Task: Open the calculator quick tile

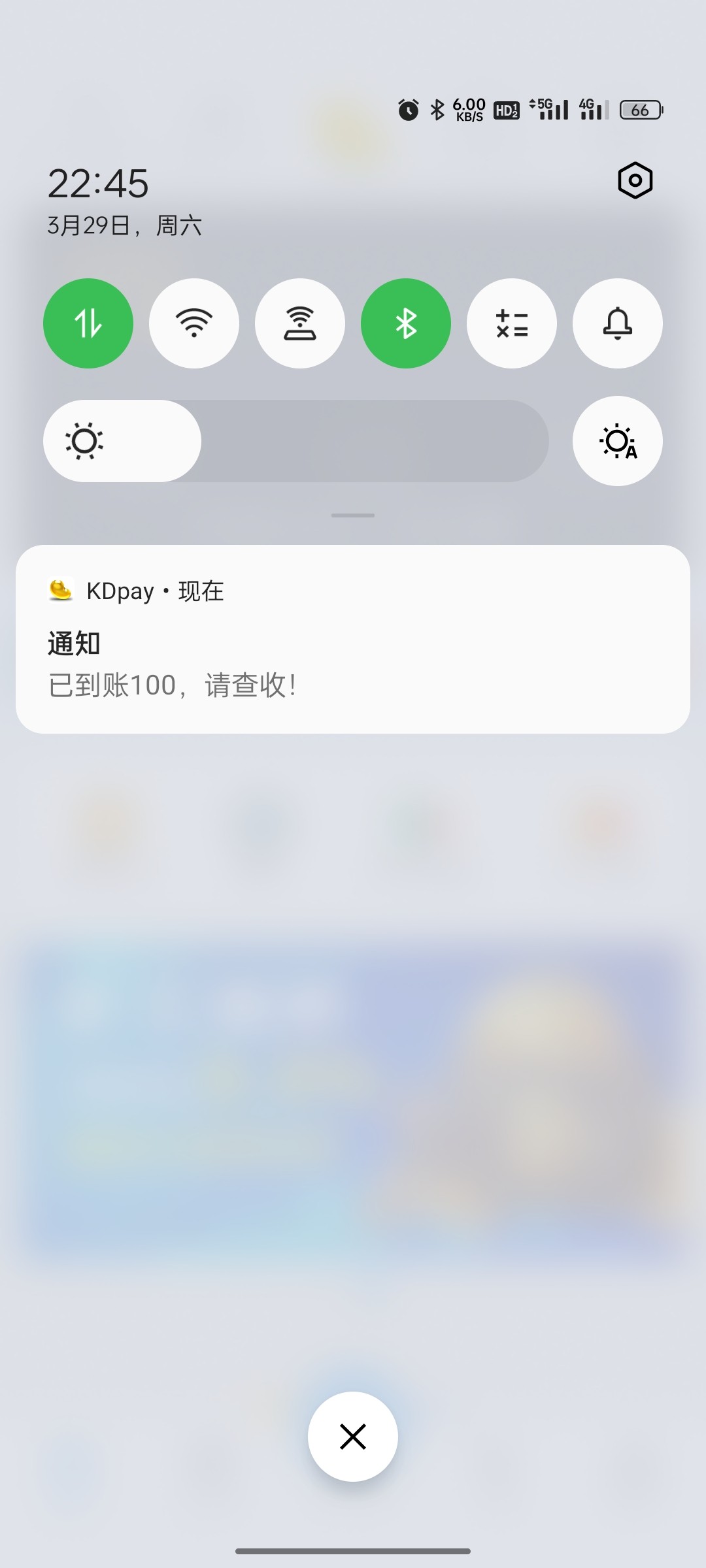Action: (x=512, y=323)
